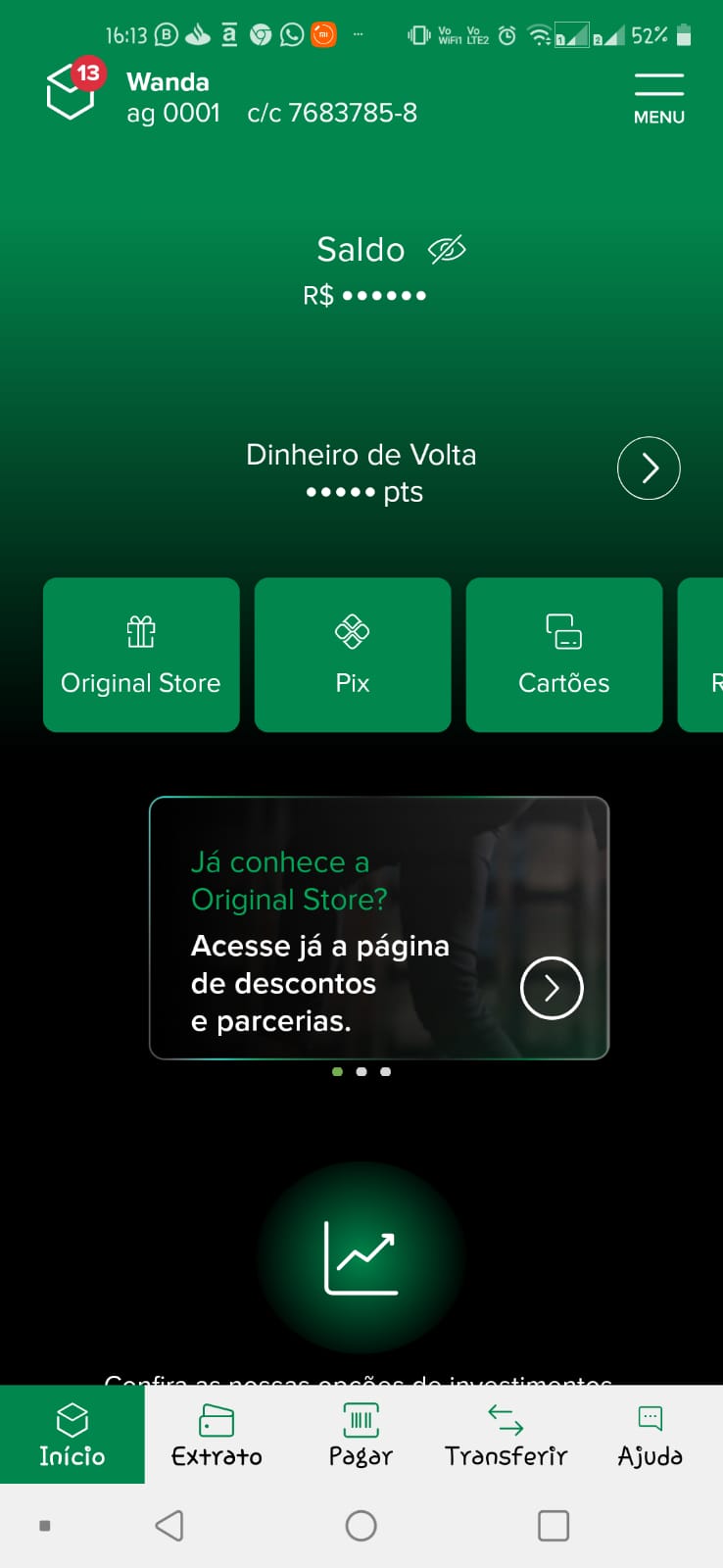Select the second banner page dot
The image size is (723, 1568).
point(361,1072)
